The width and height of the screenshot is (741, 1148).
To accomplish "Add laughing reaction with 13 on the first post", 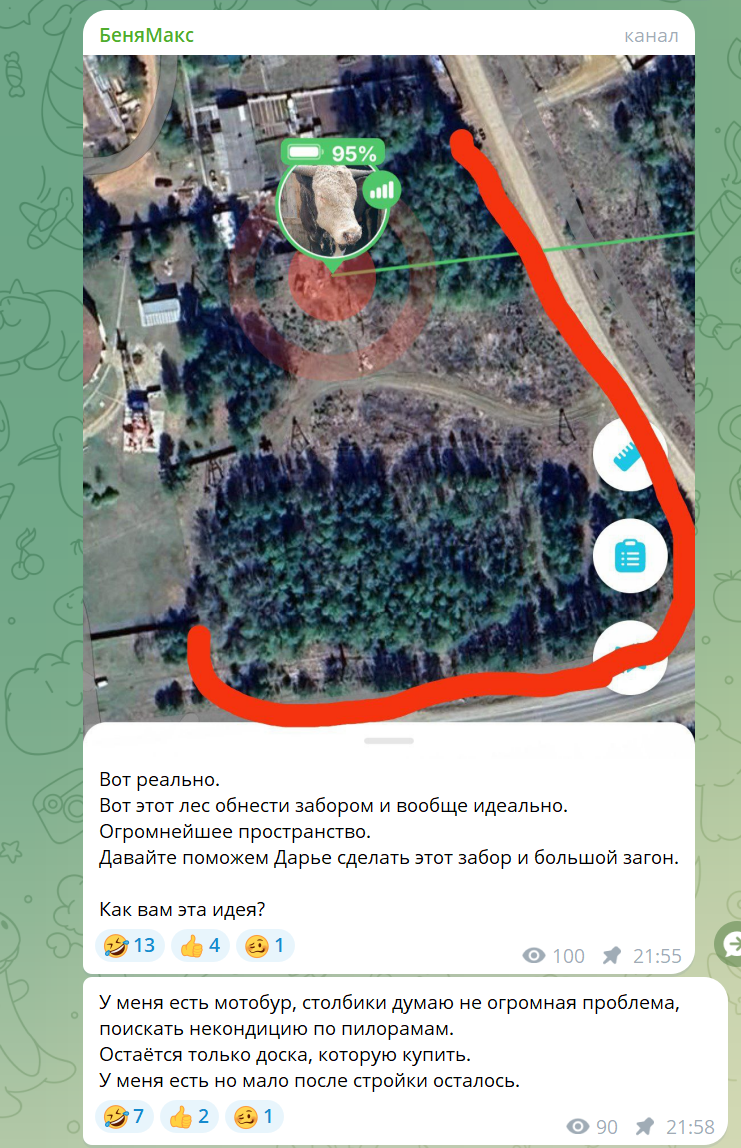I will (130, 944).
